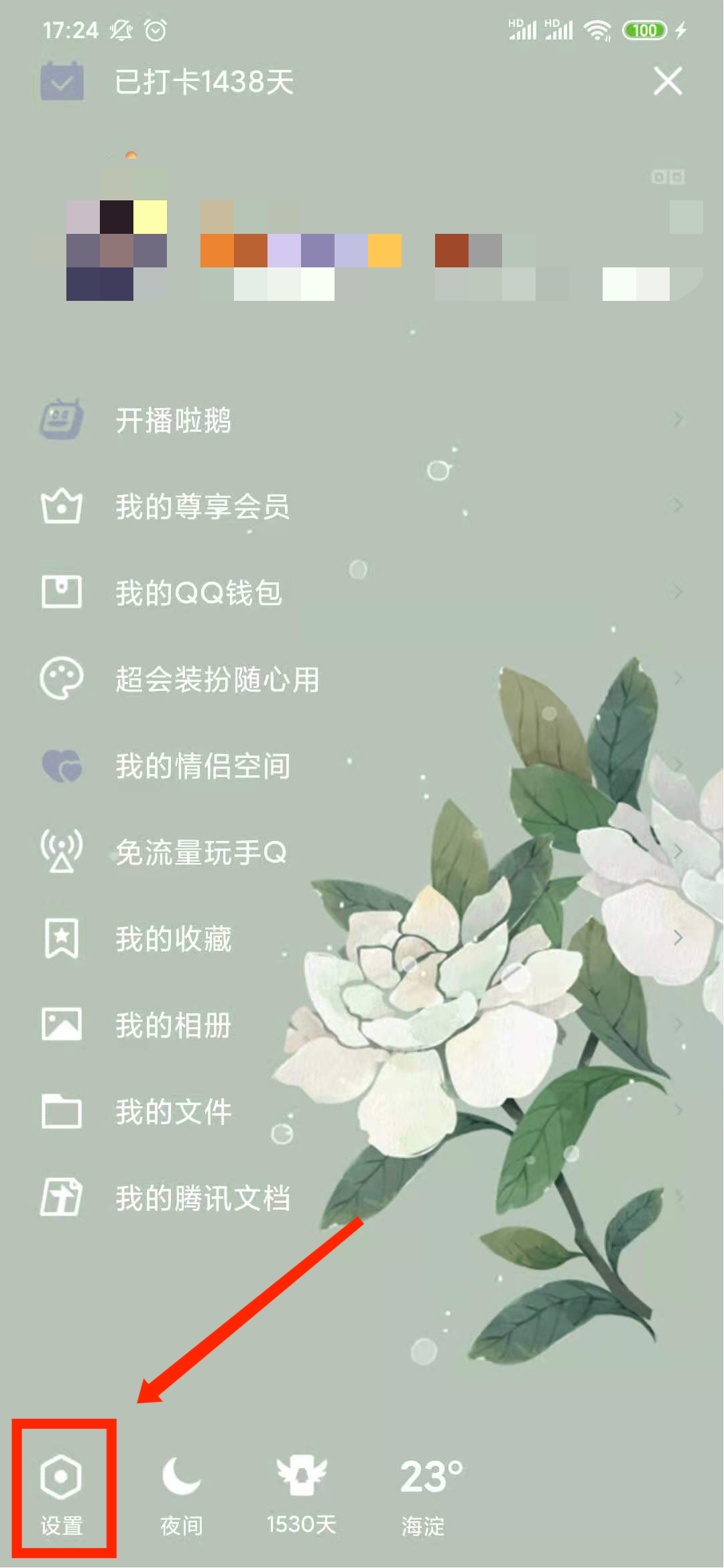The height and width of the screenshot is (1568, 724).
Task: Open 免流量玩手Q
Action: pos(200,852)
